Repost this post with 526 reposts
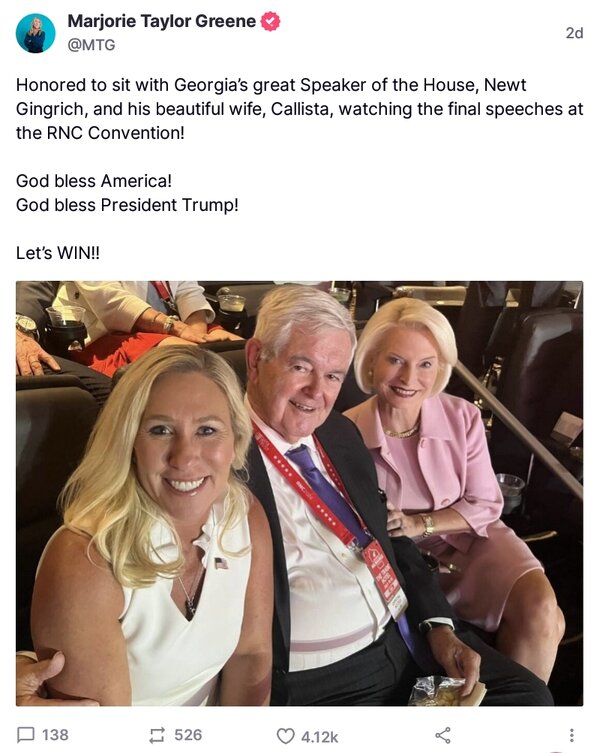 pos(157,735)
